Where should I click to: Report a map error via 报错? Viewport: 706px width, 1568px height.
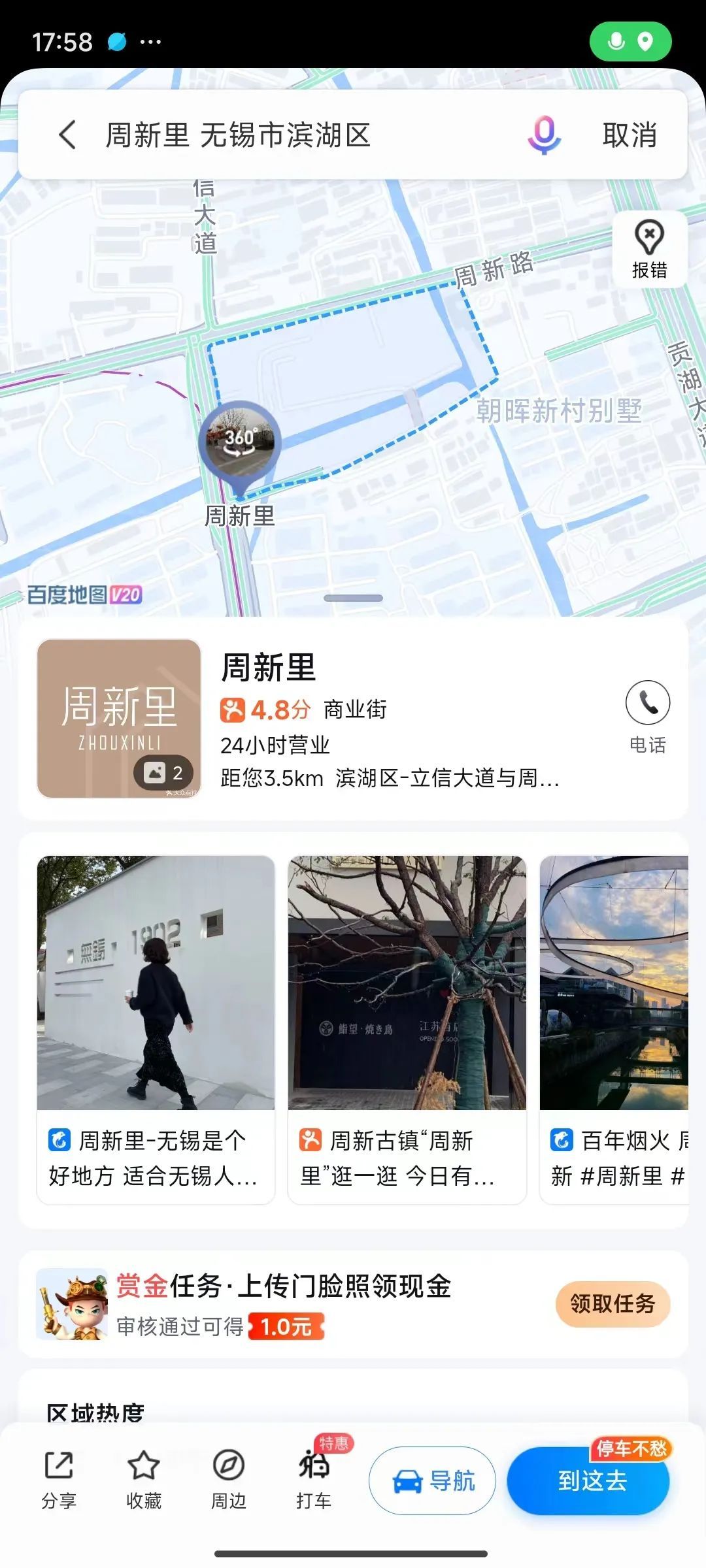point(649,249)
